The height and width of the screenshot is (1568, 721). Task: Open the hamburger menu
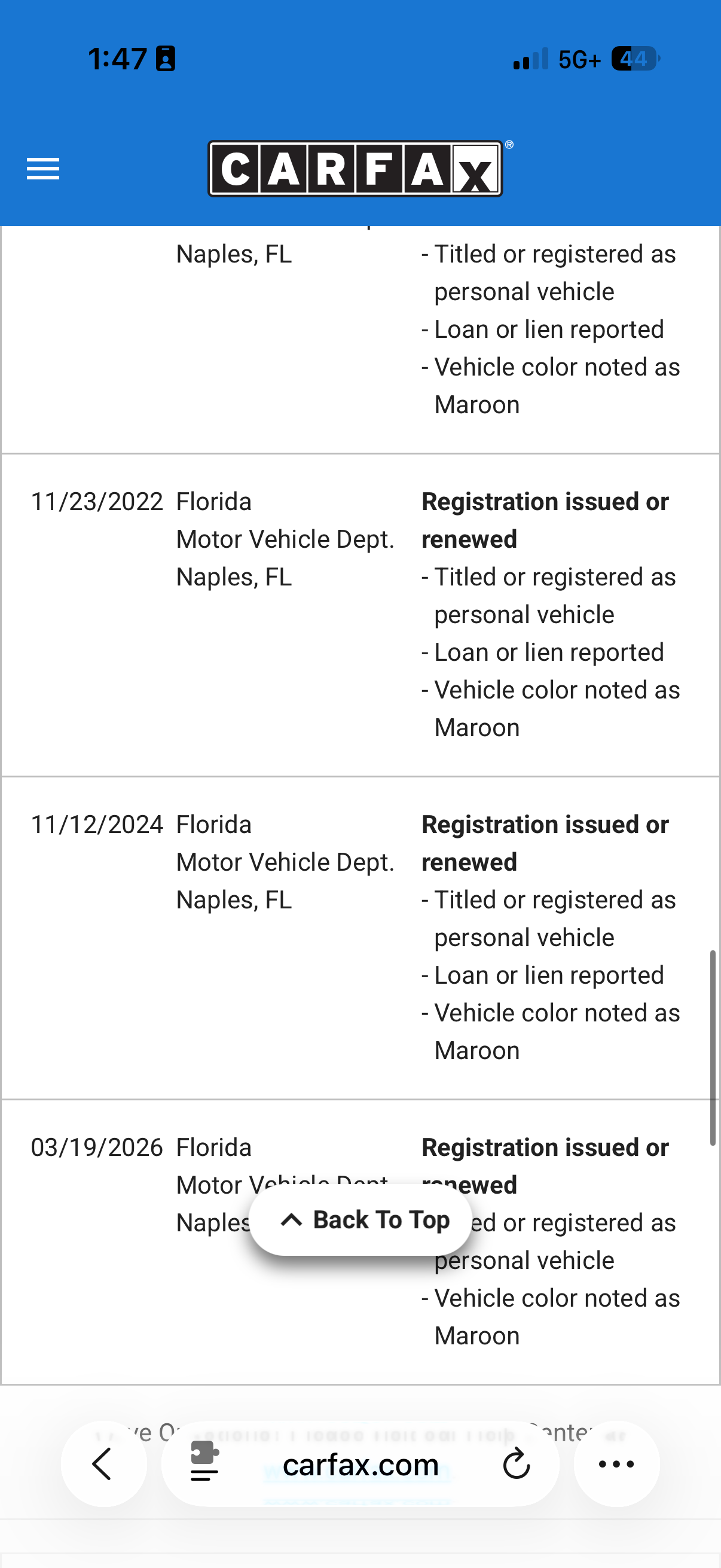pos(43,169)
